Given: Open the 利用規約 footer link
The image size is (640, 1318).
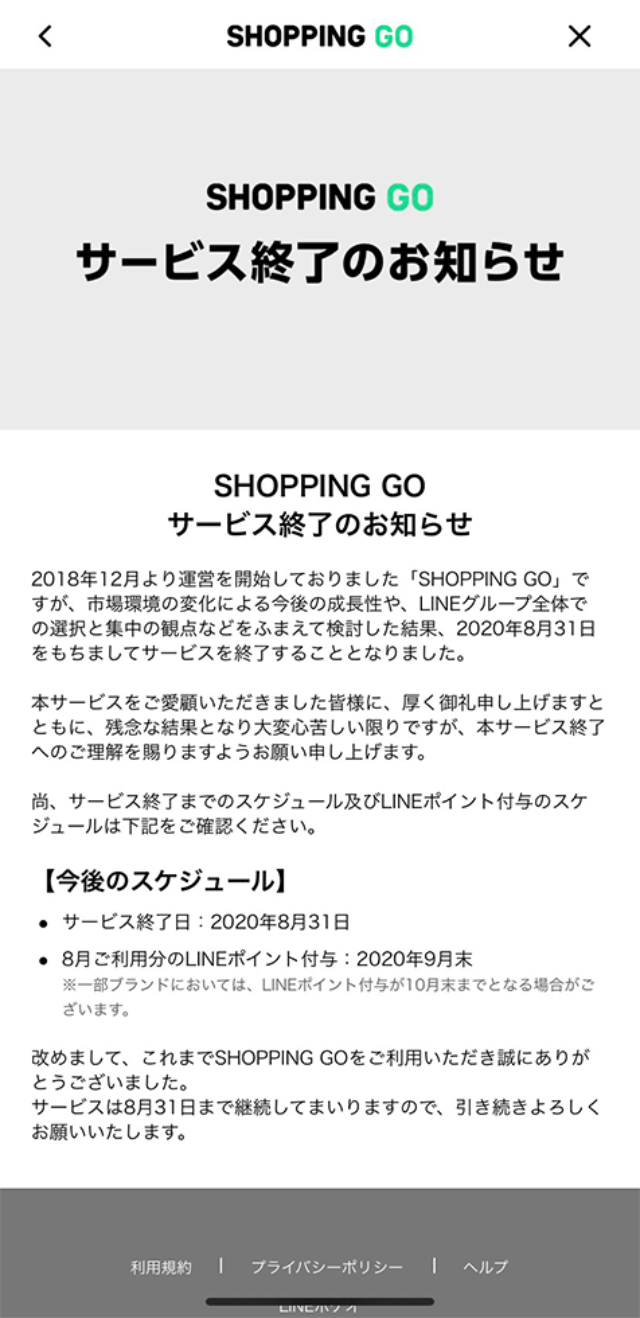Looking at the screenshot, I should click(161, 1267).
